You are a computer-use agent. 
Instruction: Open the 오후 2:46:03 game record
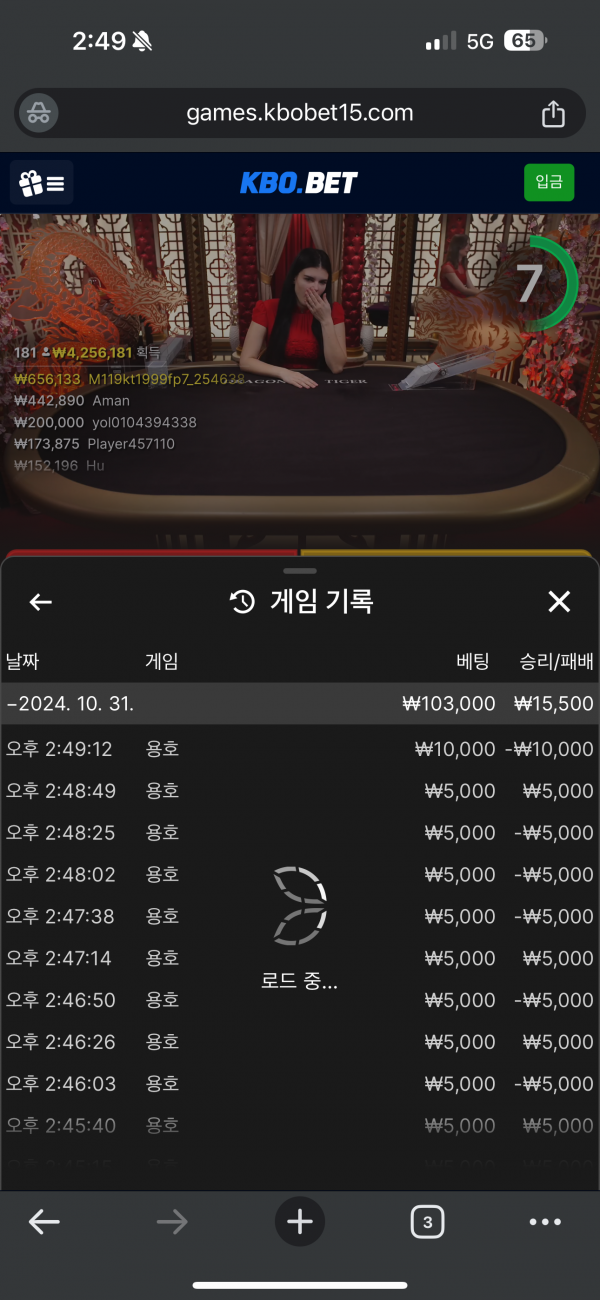[x=300, y=1084]
